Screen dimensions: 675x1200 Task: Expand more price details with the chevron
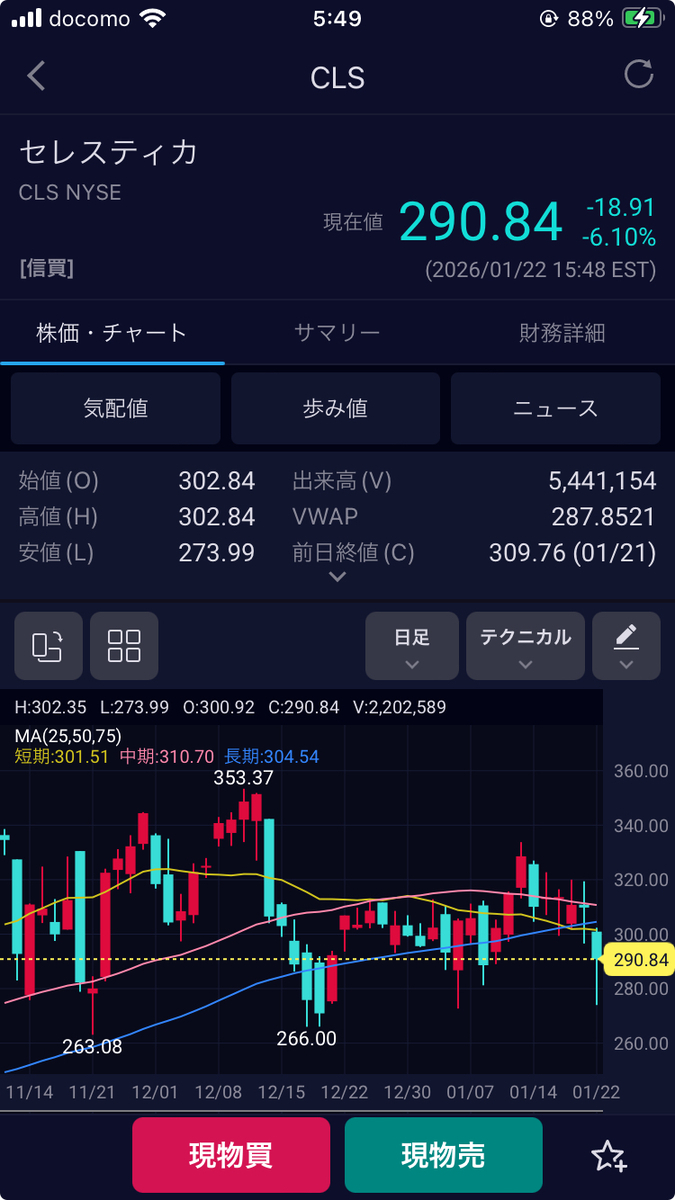coord(338,577)
